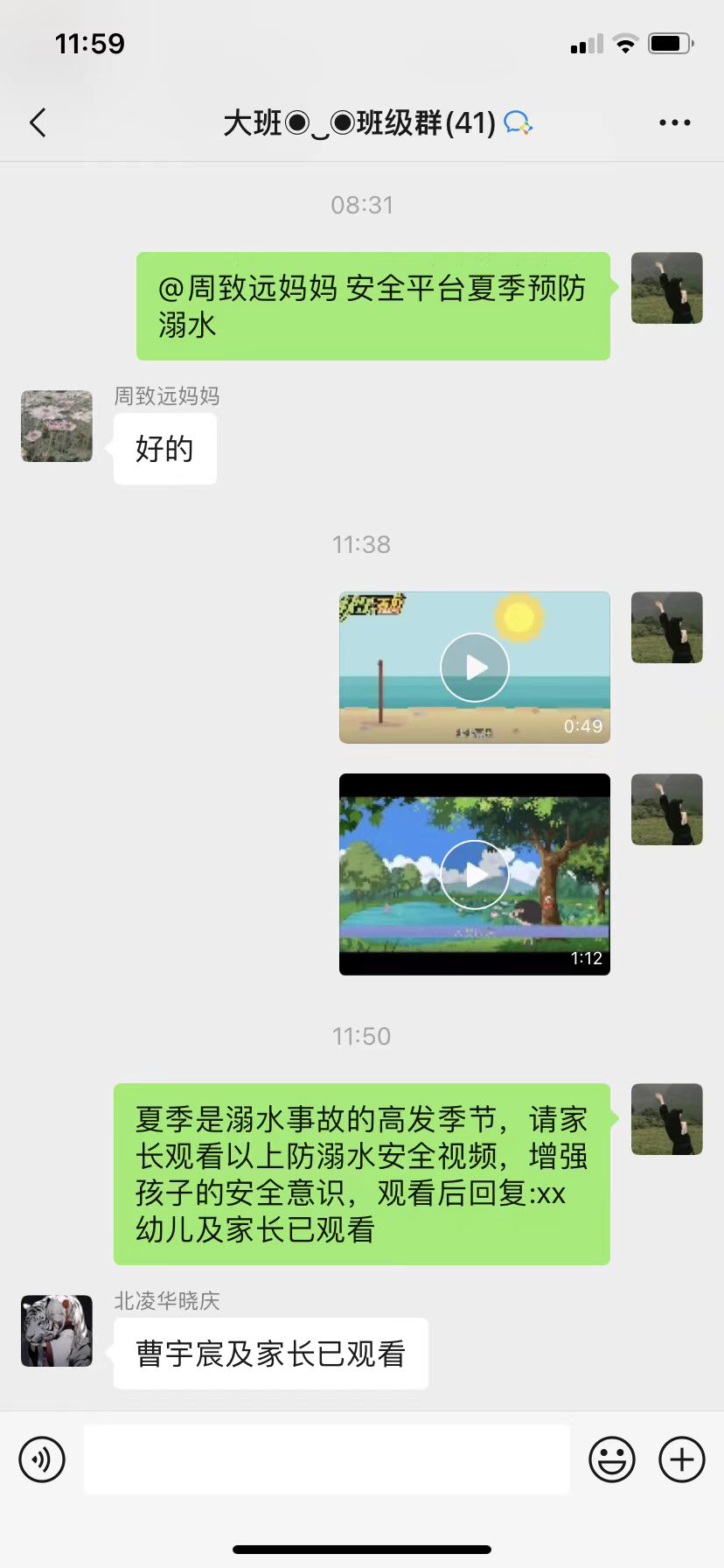This screenshot has width=724, height=1568.
Task: Open the three-dot chat details menu
Action: [673, 122]
